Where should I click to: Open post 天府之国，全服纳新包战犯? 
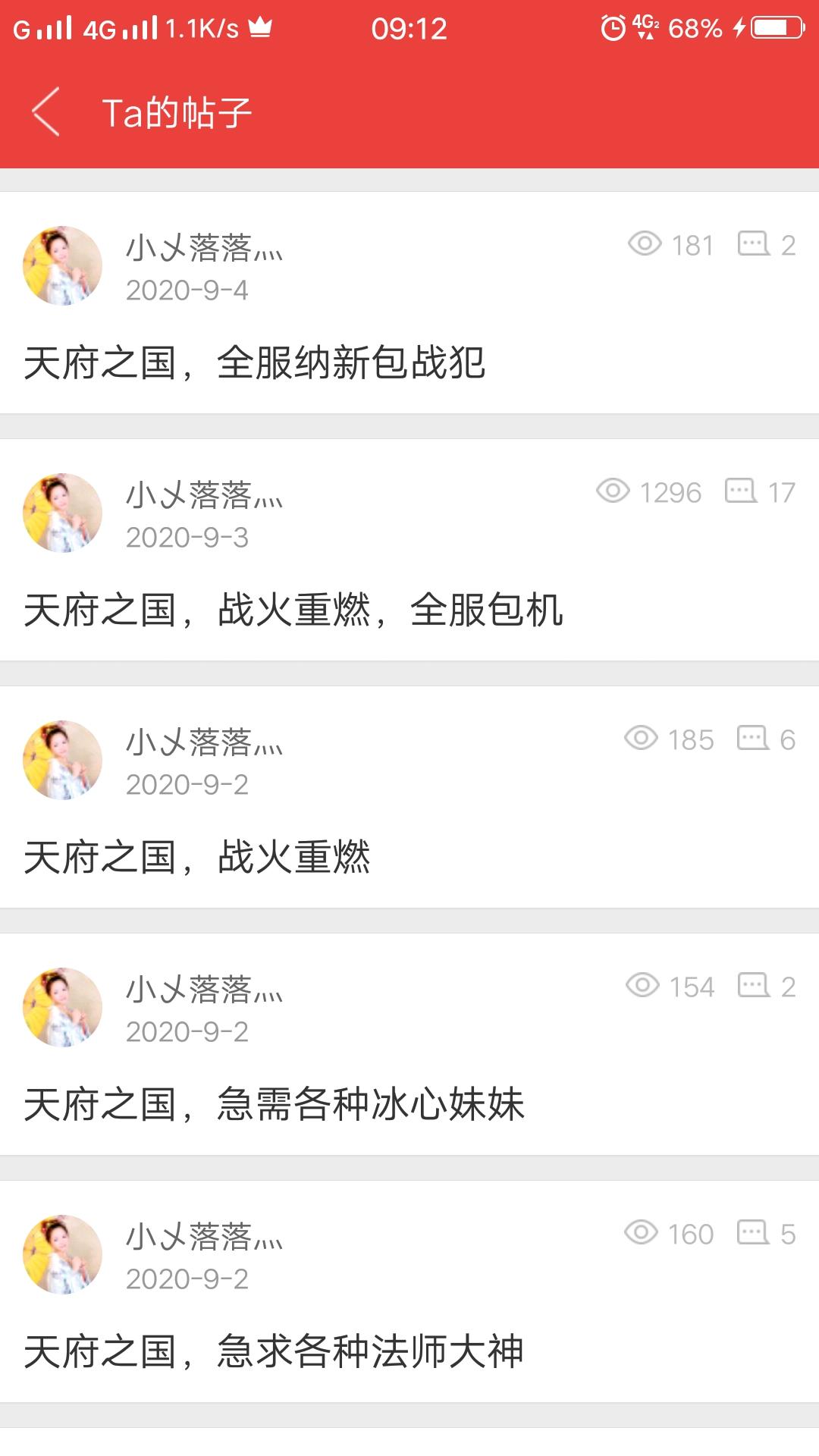pyautogui.click(x=255, y=362)
